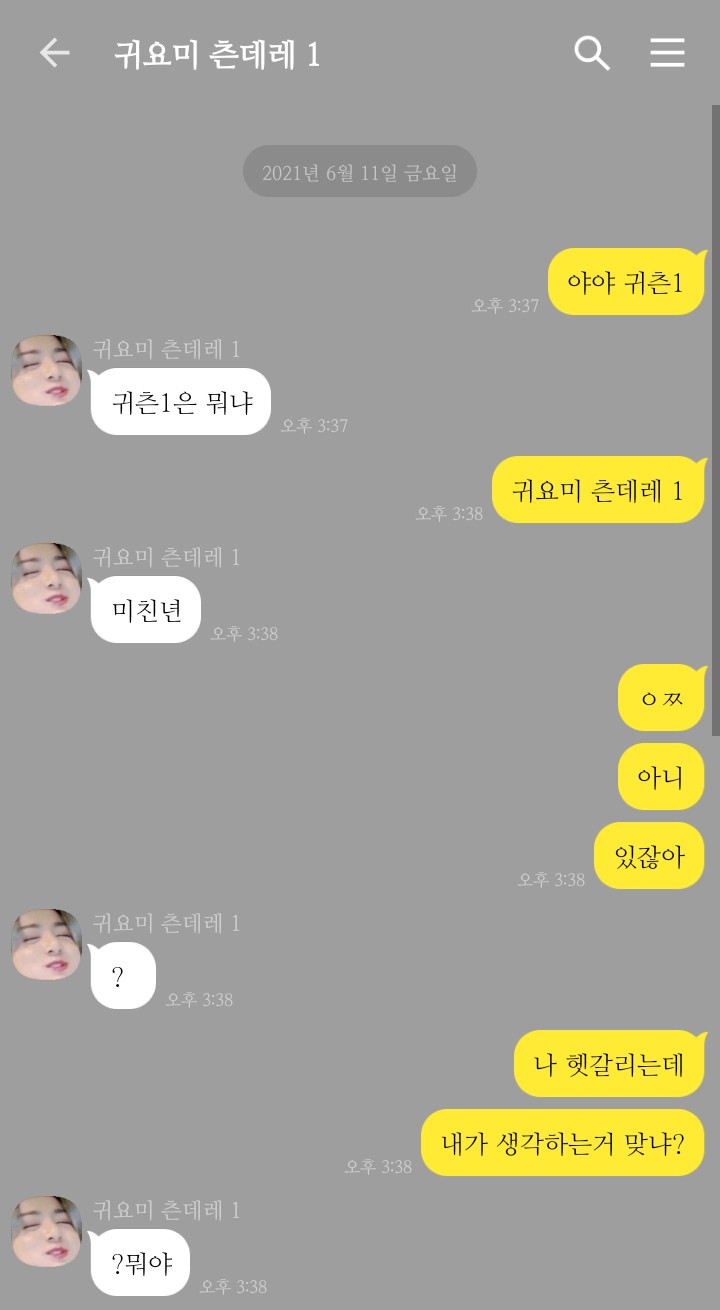
Task: View the avatar next to the '?뭐야' message
Action: [x=46, y=1231]
